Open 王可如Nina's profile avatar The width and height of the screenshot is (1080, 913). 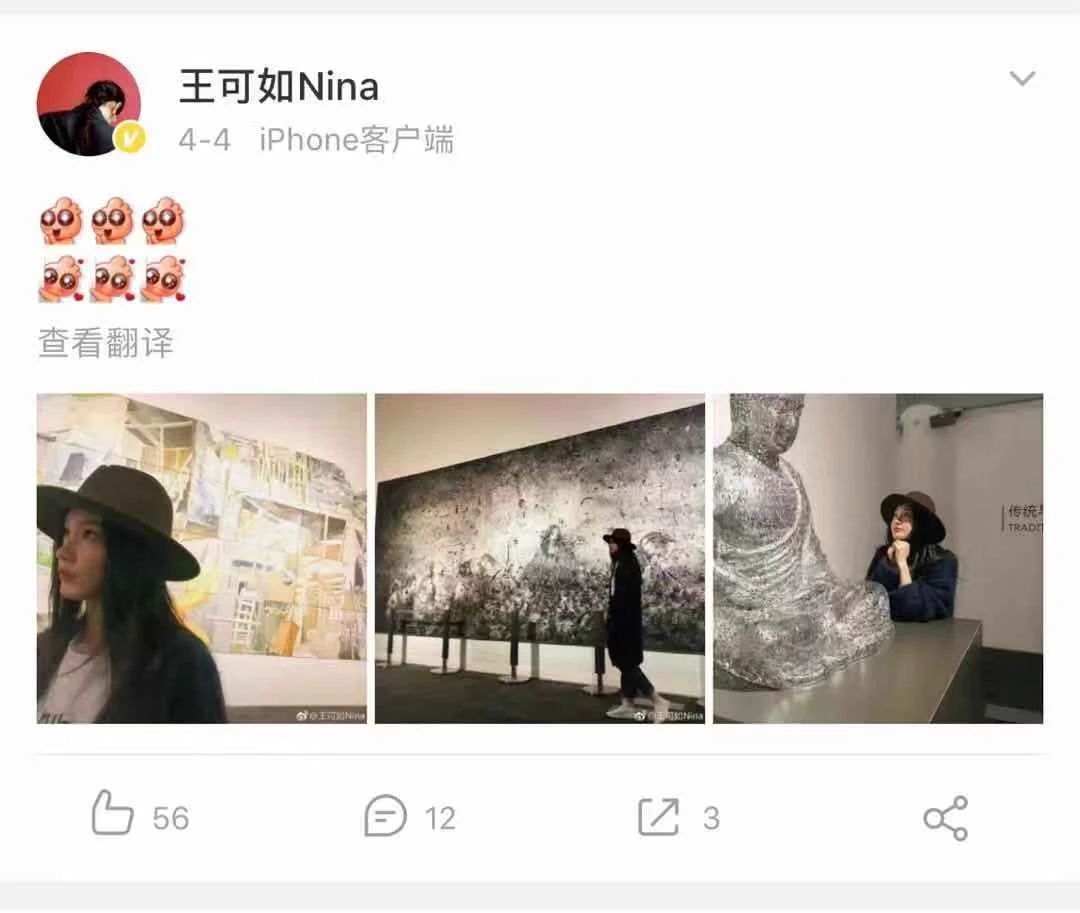(88, 104)
